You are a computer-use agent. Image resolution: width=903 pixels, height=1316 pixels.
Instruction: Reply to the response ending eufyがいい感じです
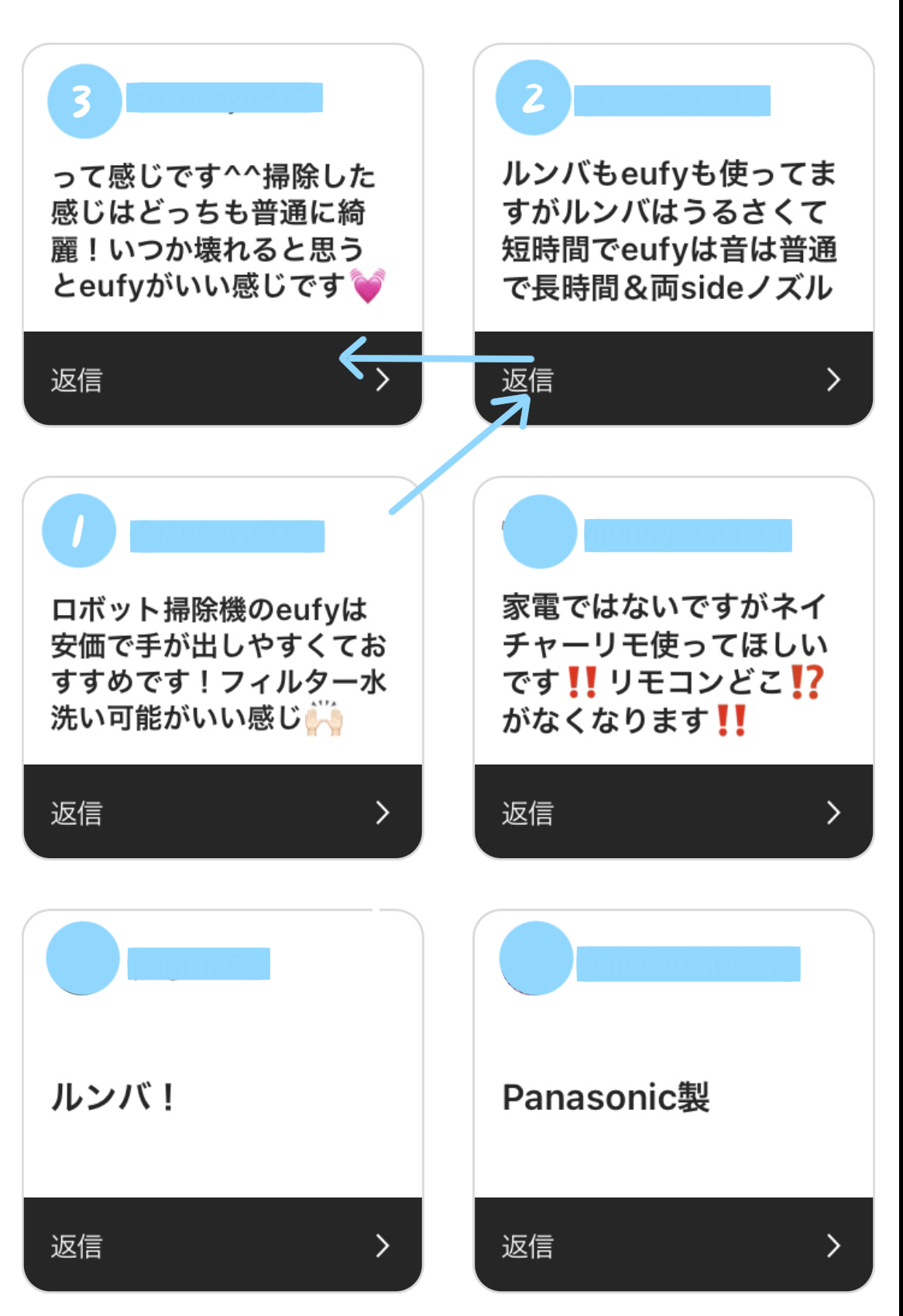pos(222,380)
